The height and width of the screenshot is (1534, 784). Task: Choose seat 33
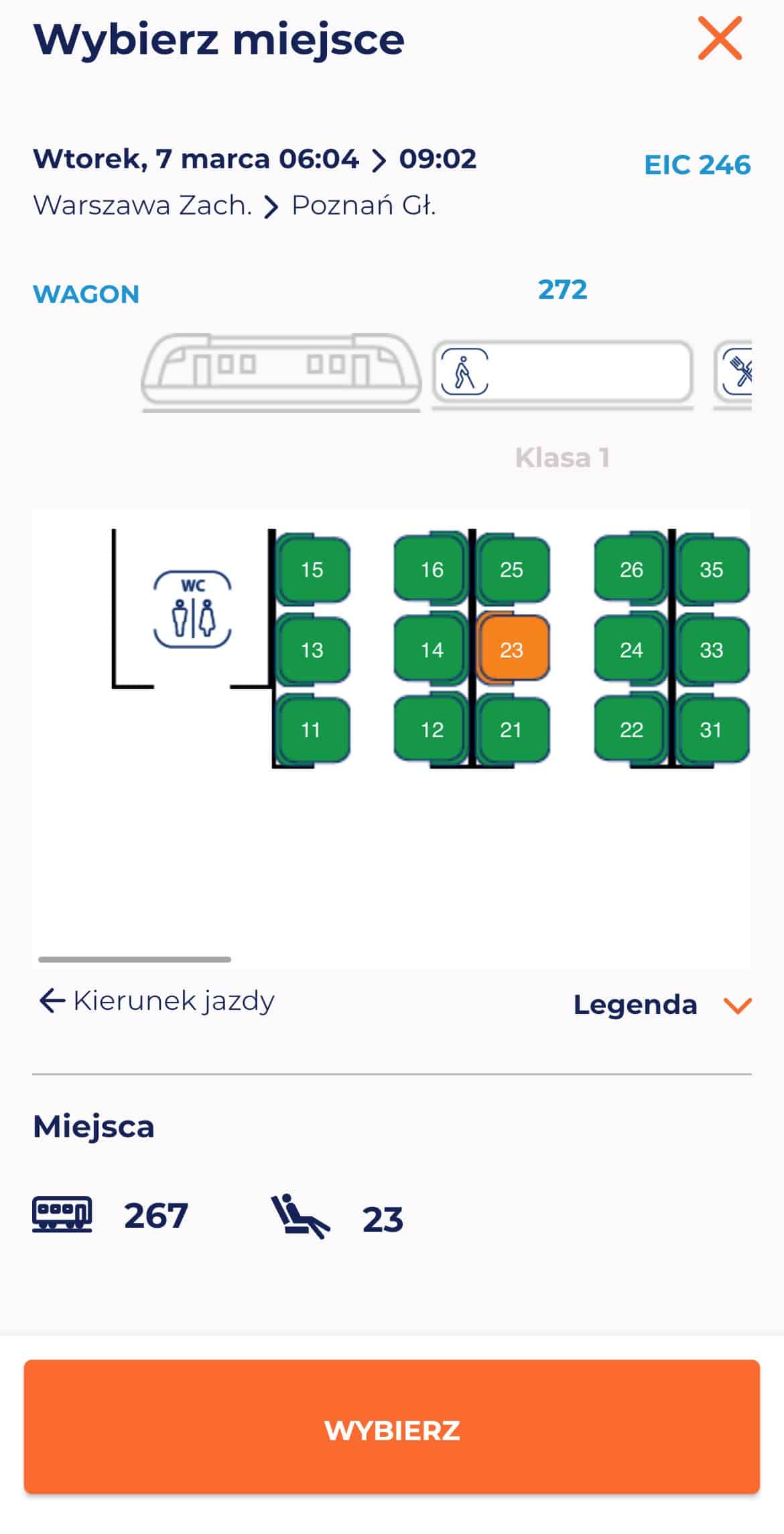[x=711, y=649]
